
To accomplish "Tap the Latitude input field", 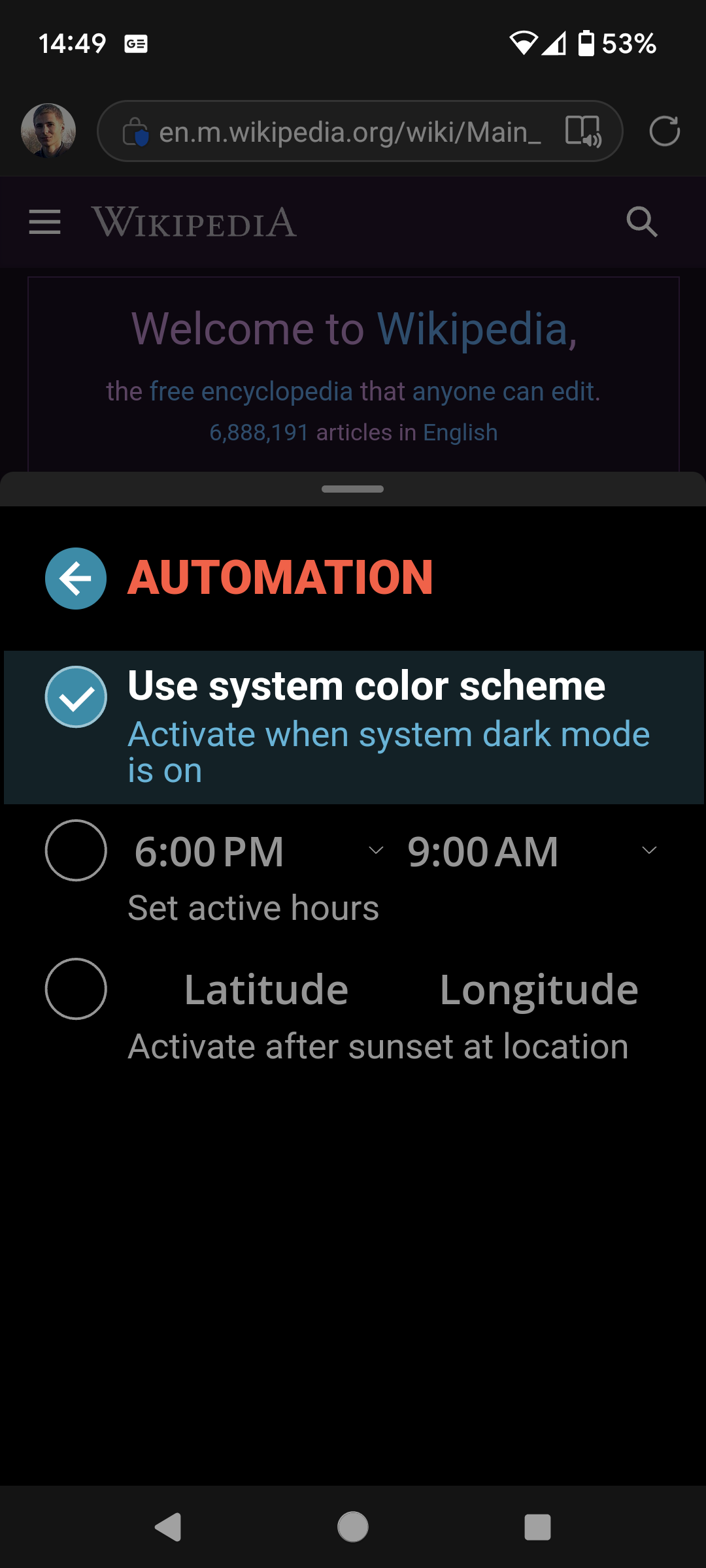I will pos(265,989).
